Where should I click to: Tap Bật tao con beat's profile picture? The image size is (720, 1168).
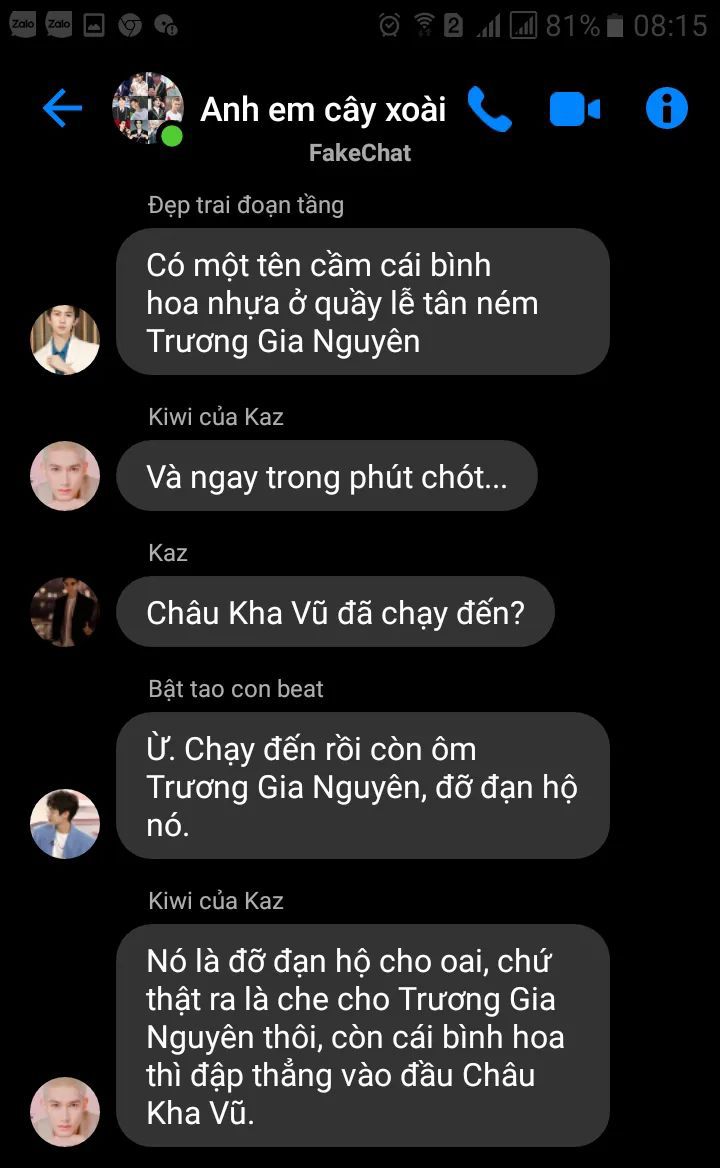pyautogui.click(x=65, y=824)
